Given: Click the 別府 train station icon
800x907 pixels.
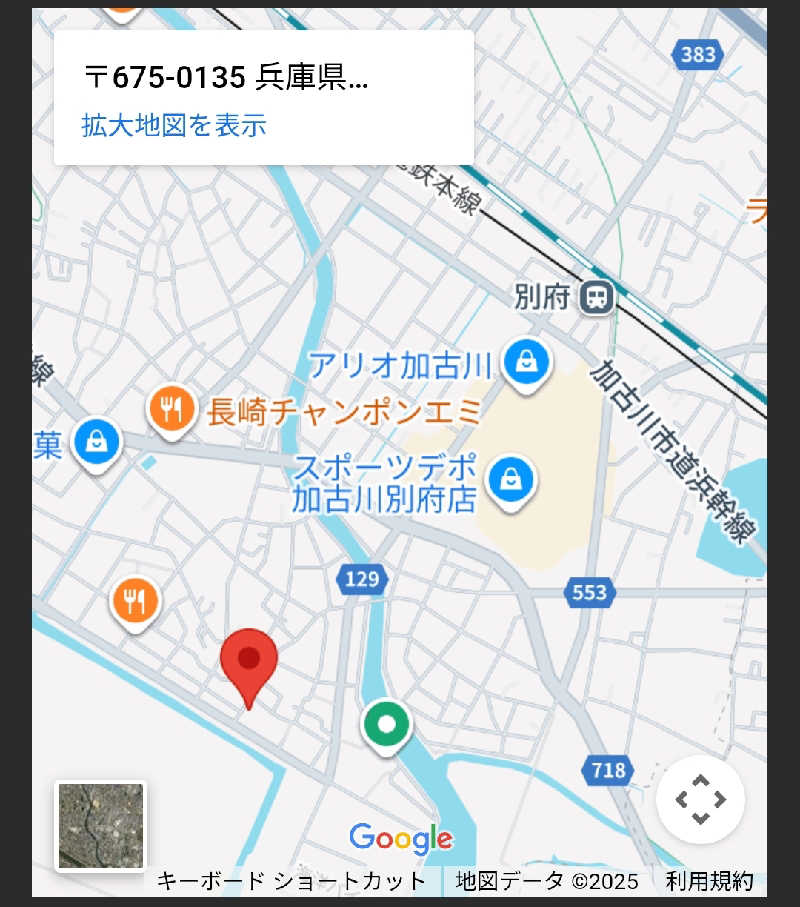Looking at the screenshot, I should (x=597, y=297).
